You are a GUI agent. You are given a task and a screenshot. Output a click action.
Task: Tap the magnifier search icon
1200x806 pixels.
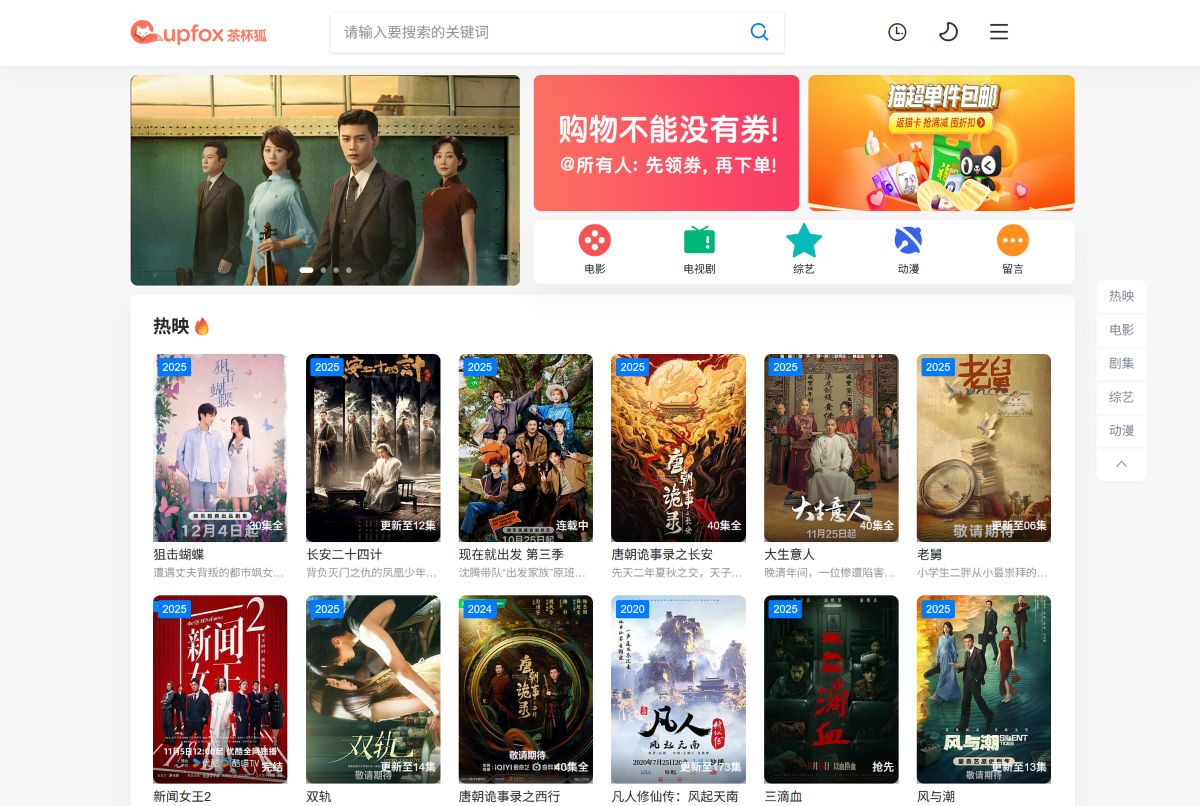[759, 32]
